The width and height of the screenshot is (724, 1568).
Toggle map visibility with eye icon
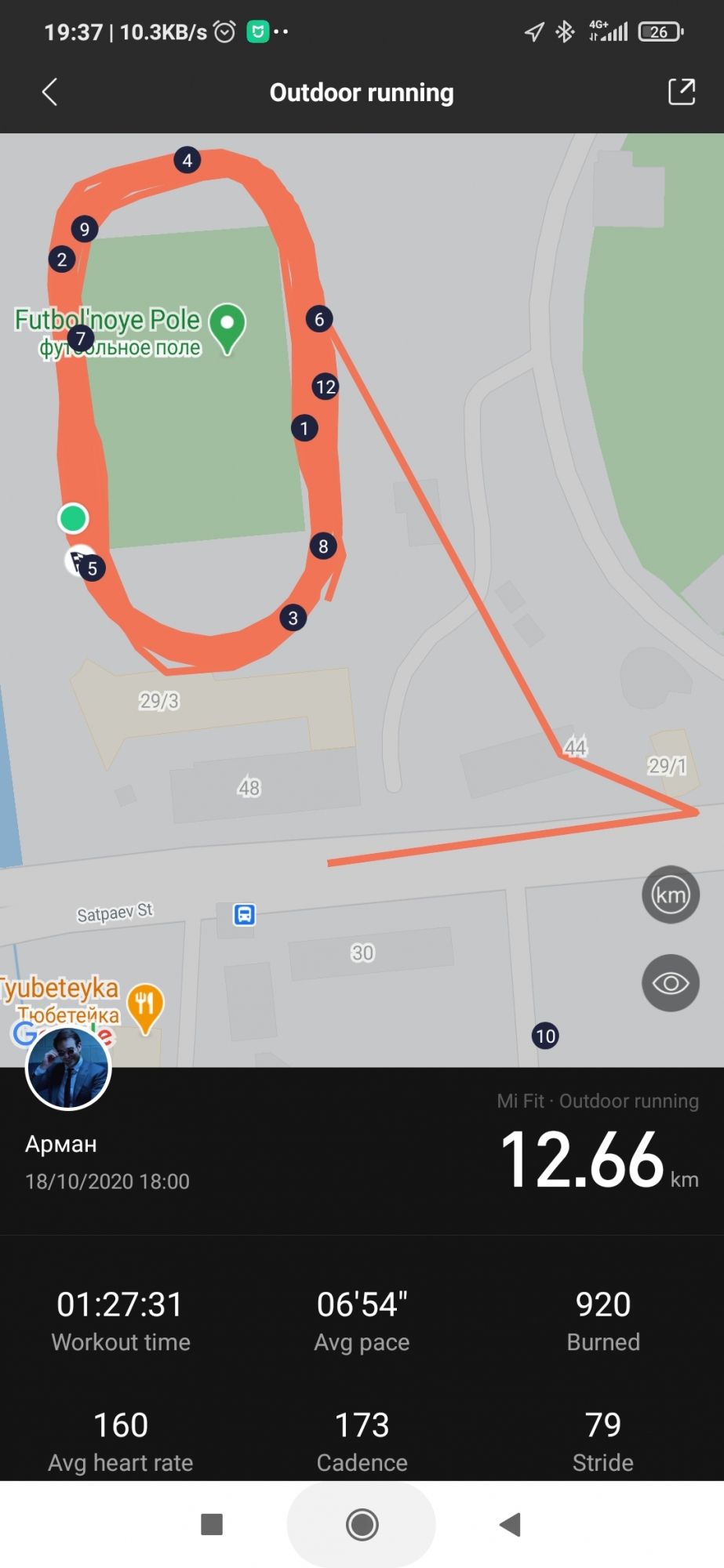point(671,983)
